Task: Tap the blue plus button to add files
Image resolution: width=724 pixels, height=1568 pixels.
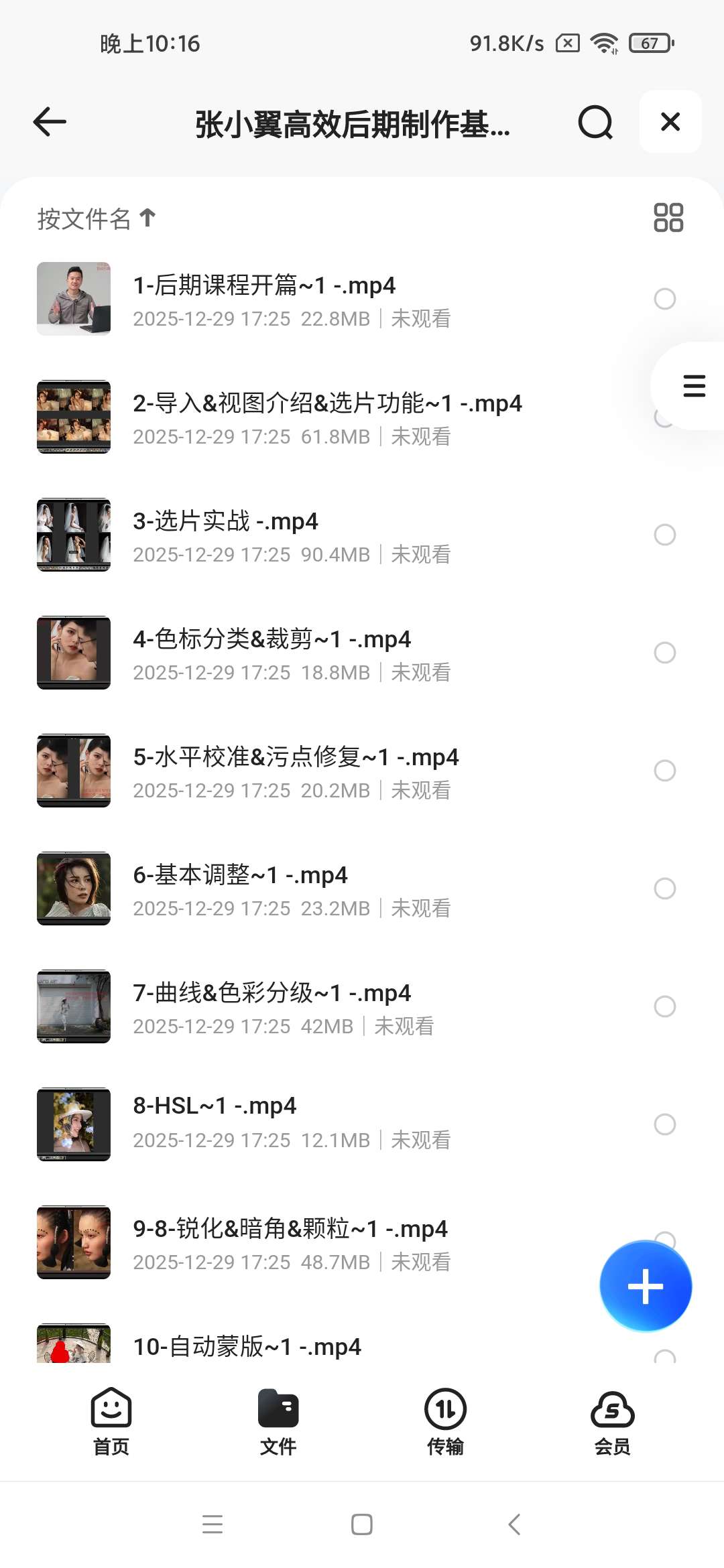Action: tap(646, 1287)
